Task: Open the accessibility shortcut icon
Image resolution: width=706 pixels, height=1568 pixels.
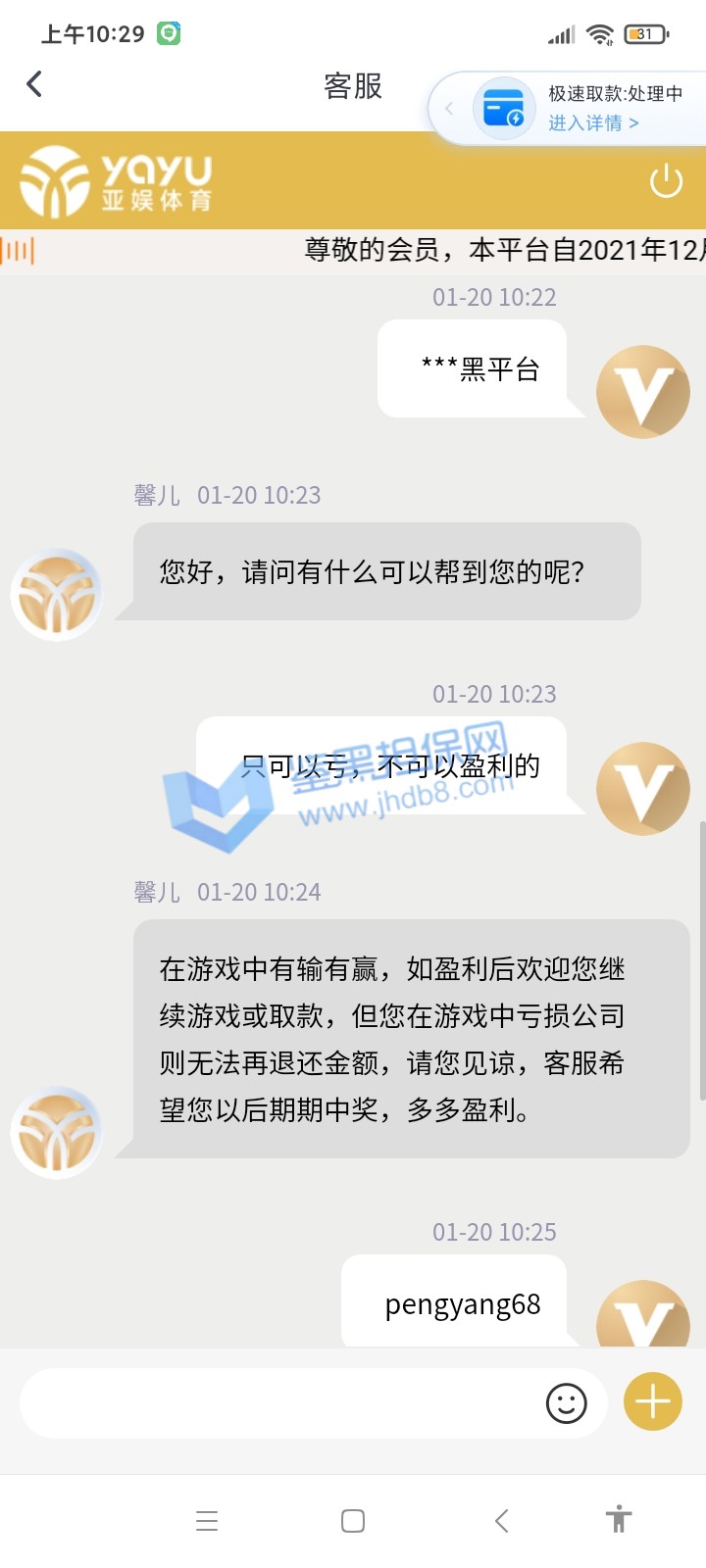Action: [x=618, y=1519]
